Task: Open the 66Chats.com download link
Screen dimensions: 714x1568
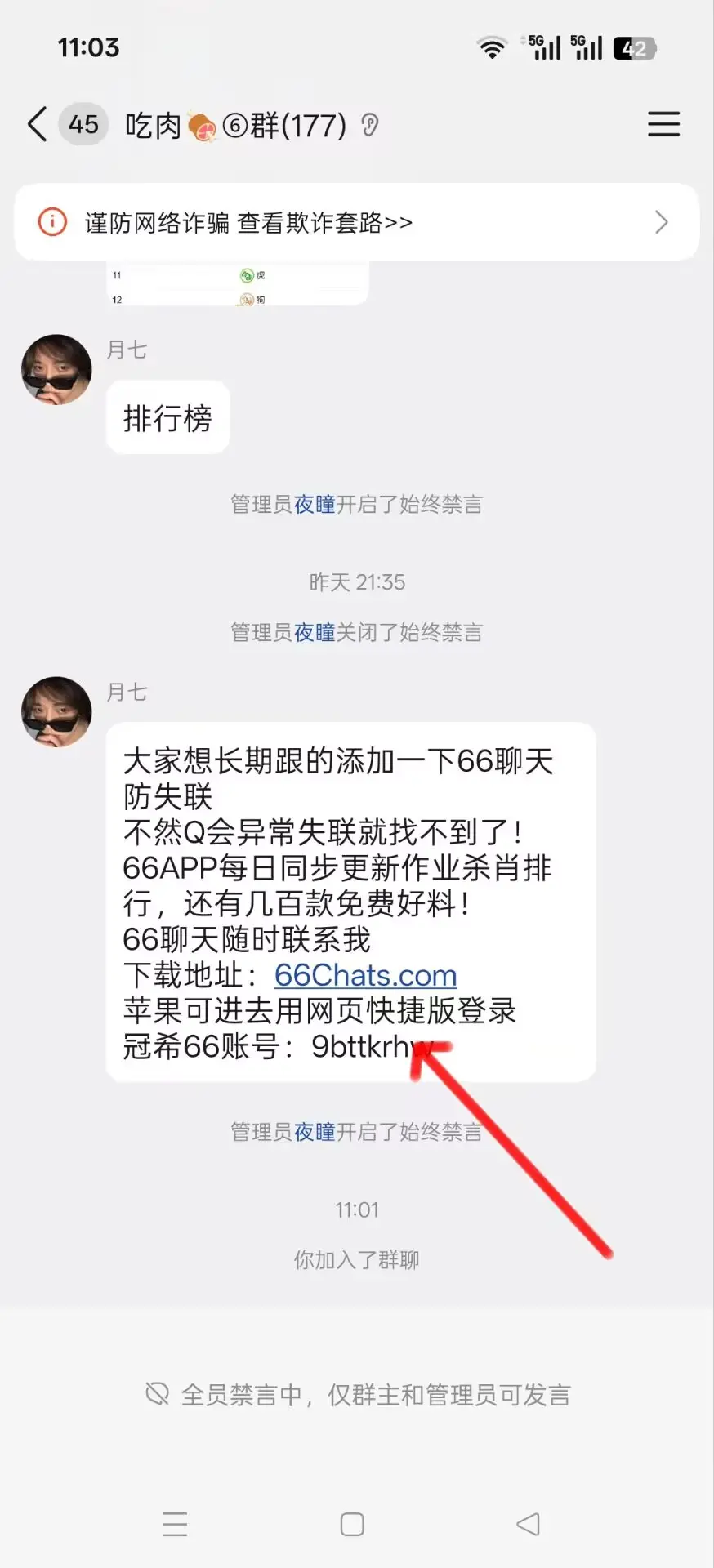Action: pos(365,975)
